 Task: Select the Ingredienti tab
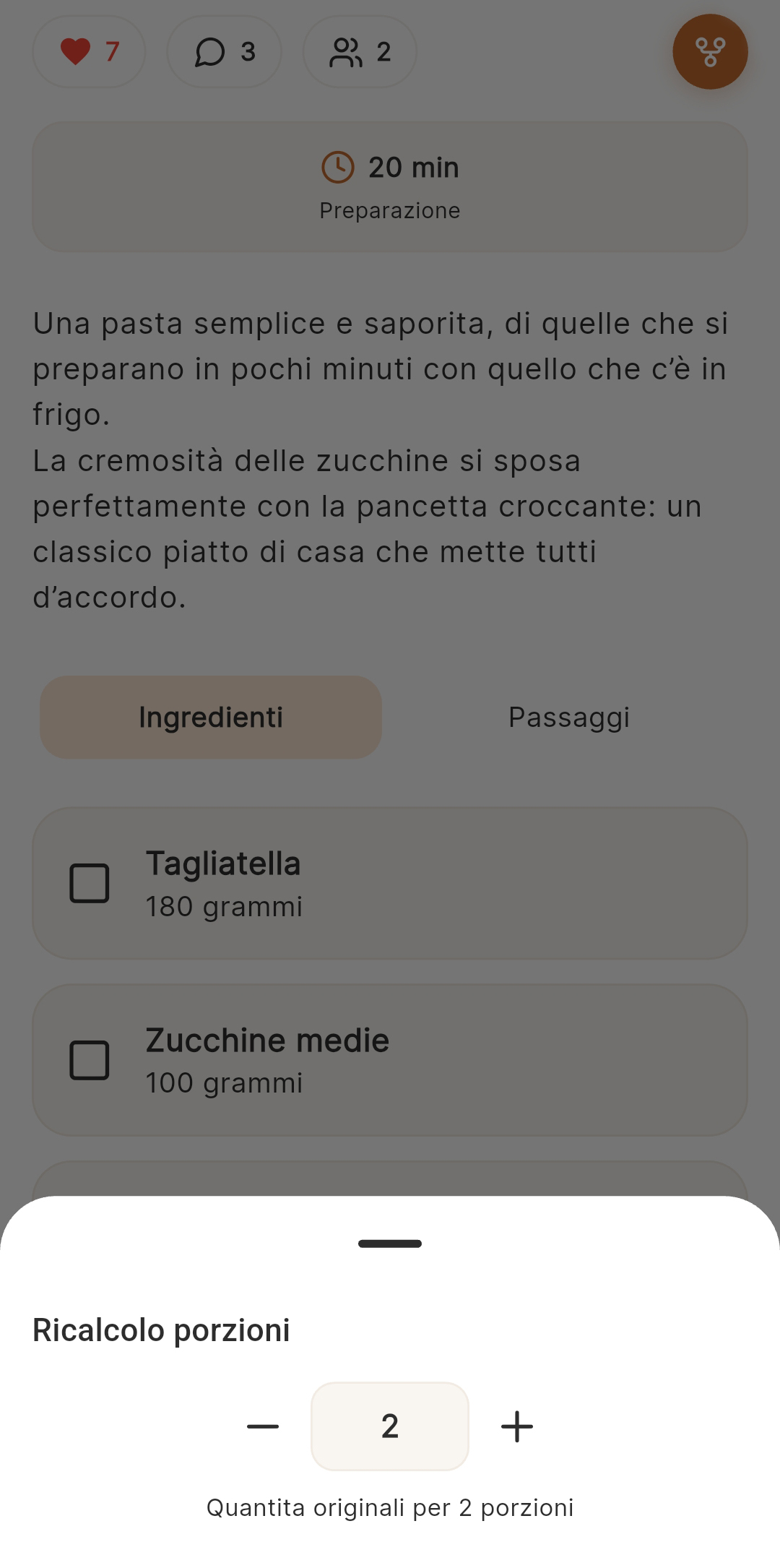click(x=210, y=717)
